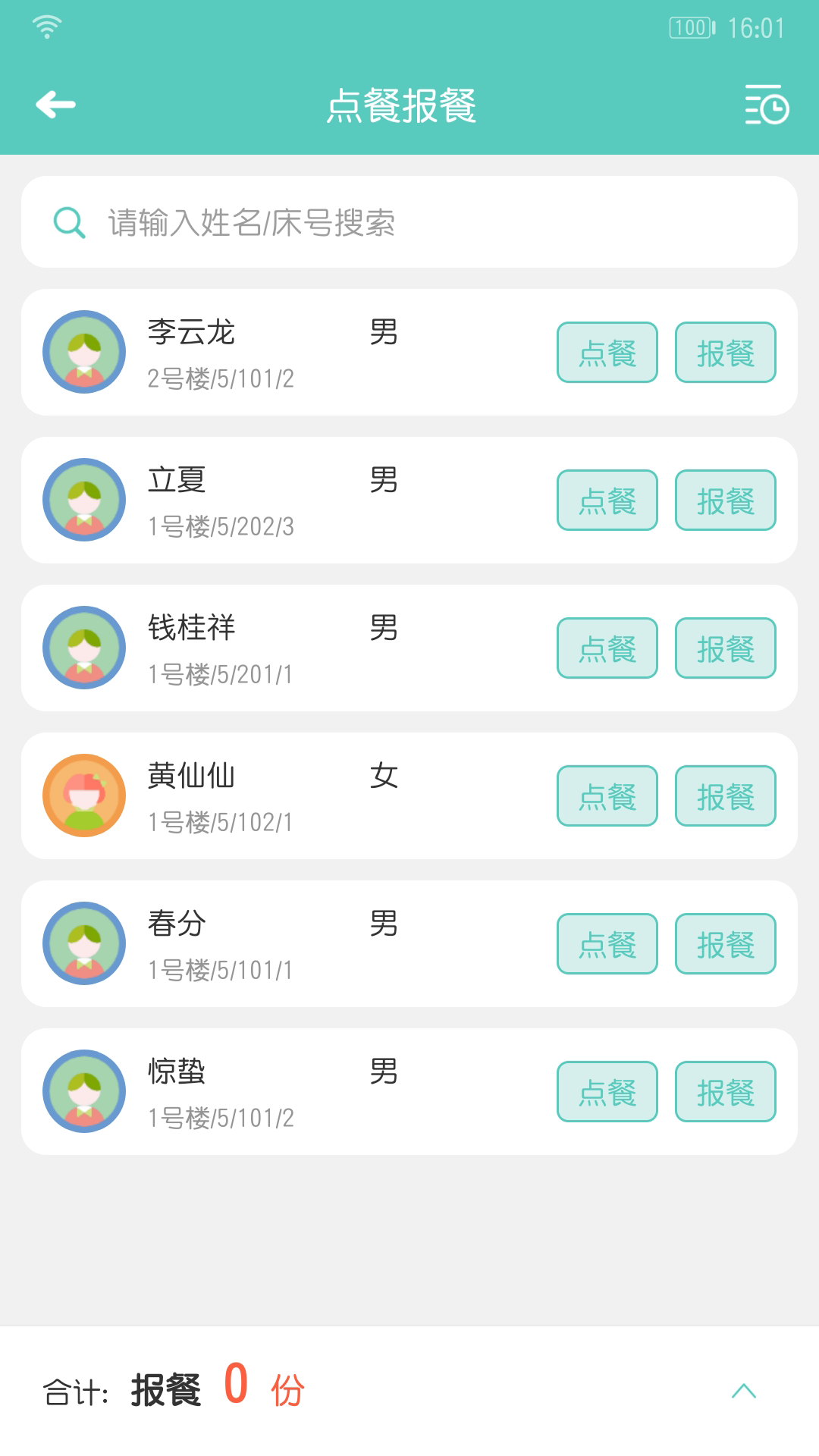The height and width of the screenshot is (1456, 819).
Task: Click 点餐 next to 立夏
Action: tap(606, 499)
